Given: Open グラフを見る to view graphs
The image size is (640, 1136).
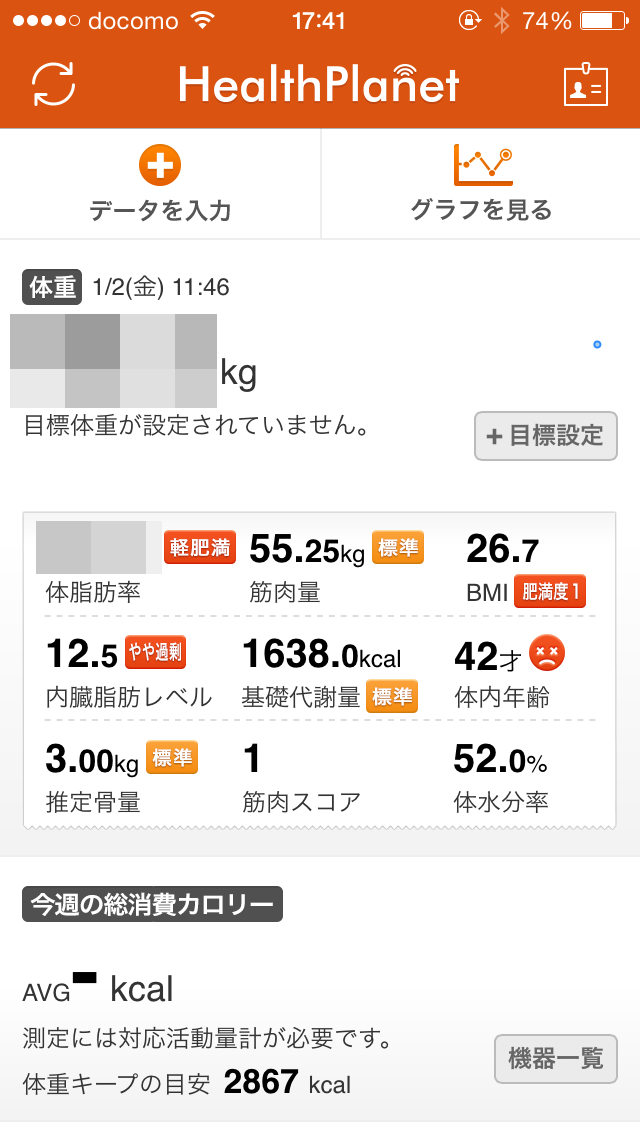Looking at the screenshot, I should (x=481, y=184).
